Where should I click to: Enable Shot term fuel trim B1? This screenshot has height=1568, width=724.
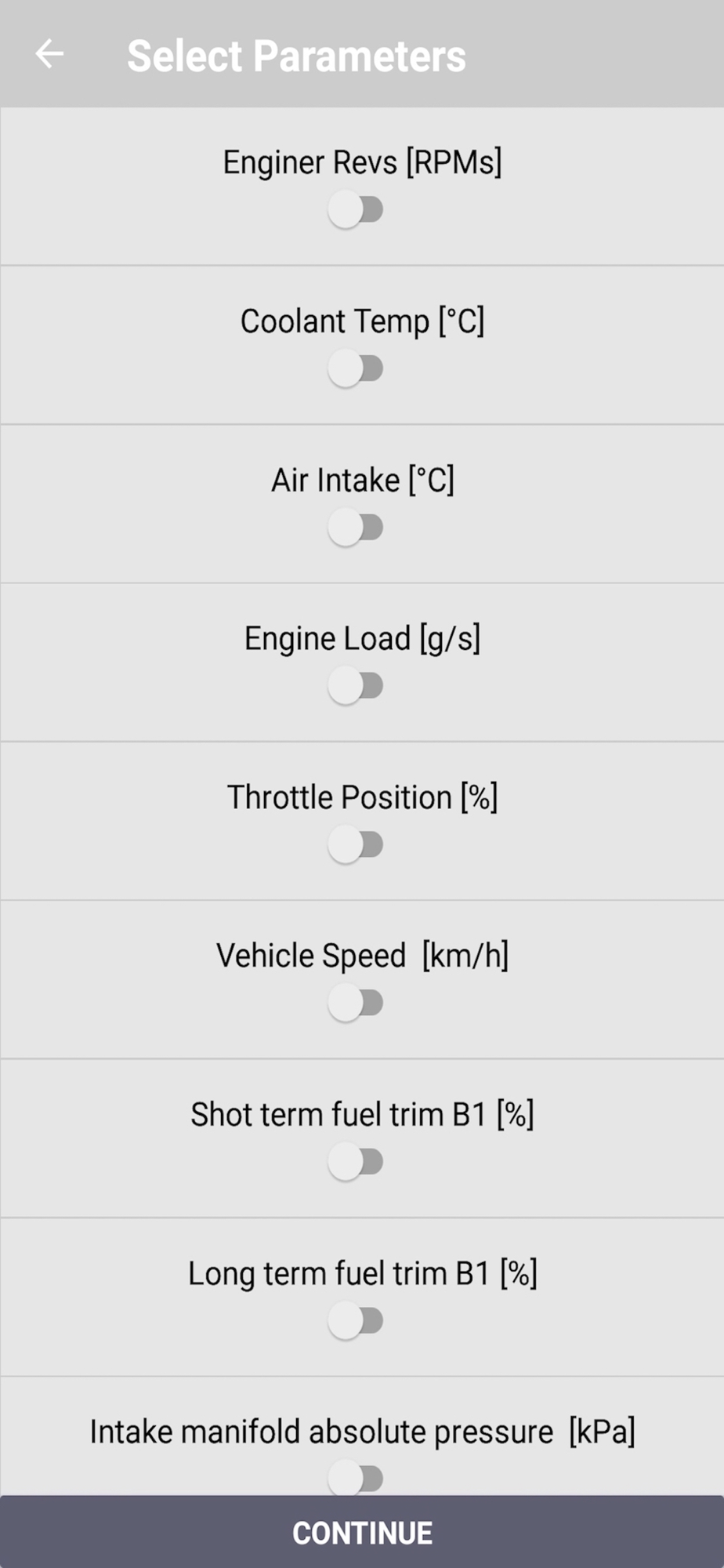(356, 1161)
